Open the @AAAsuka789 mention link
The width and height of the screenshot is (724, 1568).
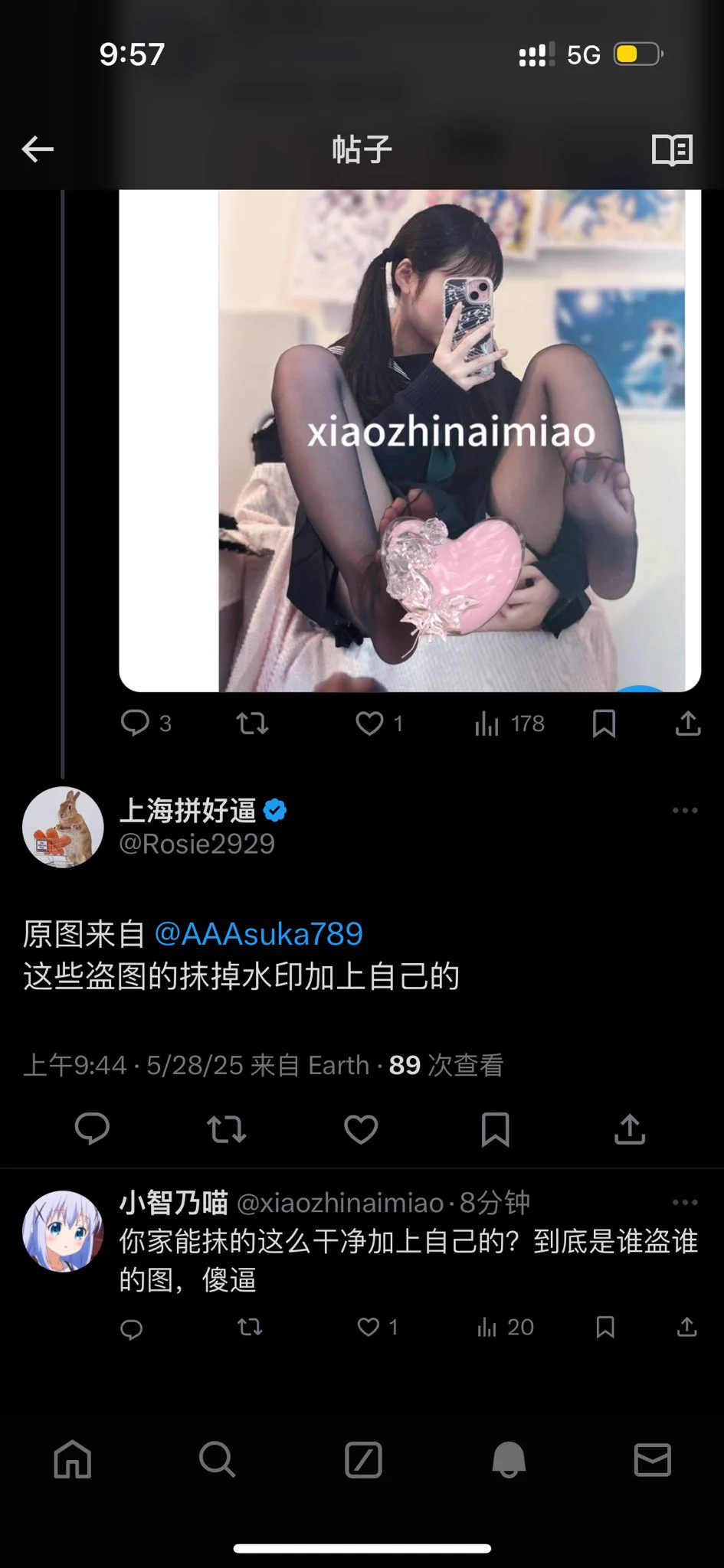[258, 934]
